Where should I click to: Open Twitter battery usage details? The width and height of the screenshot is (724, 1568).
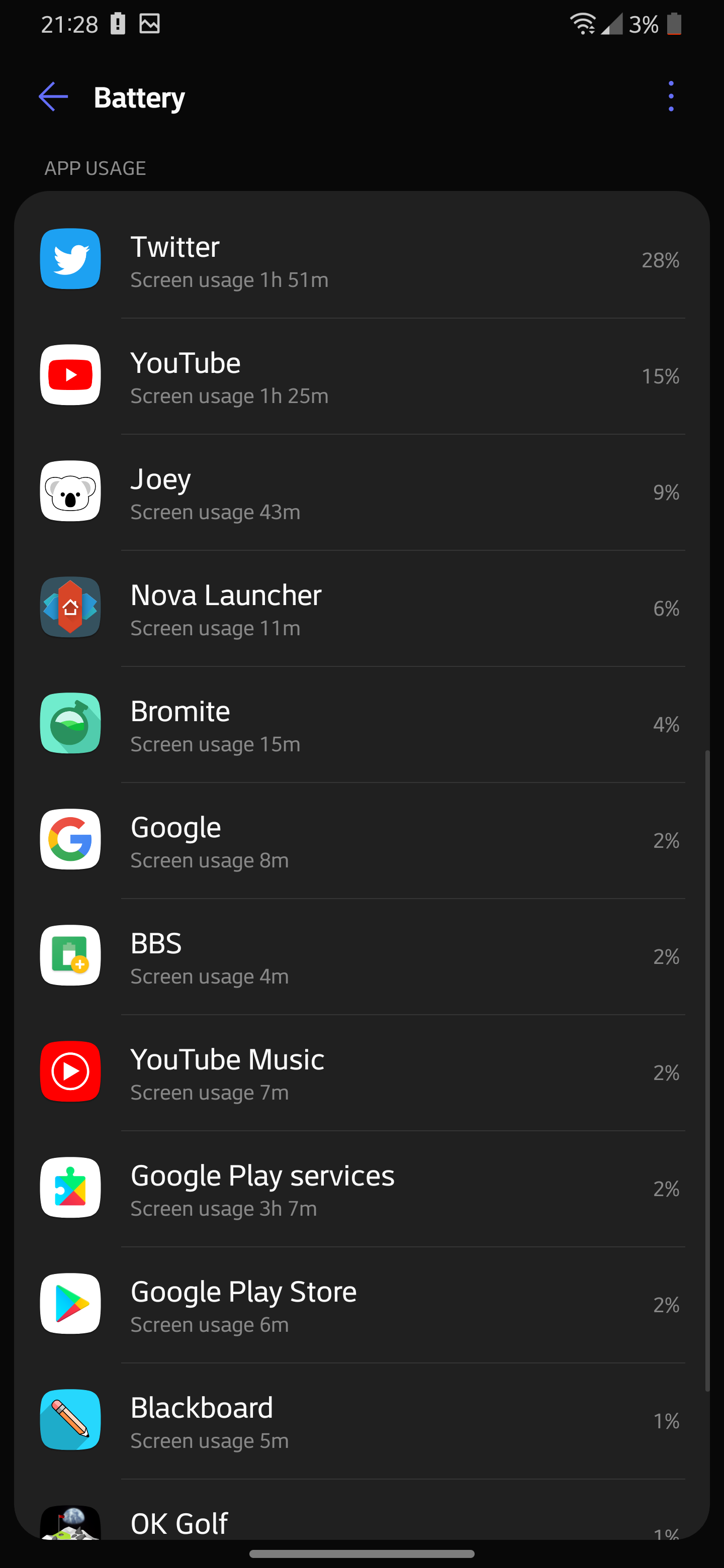click(361, 260)
